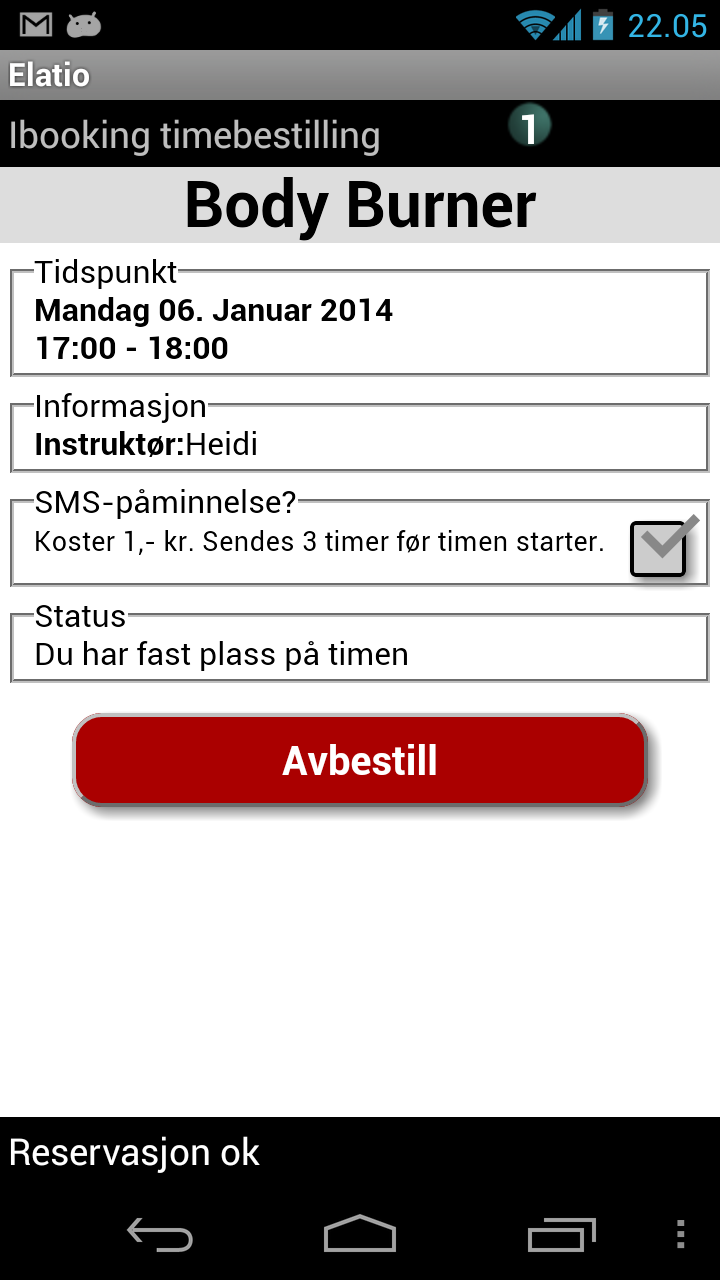Screen dimensions: 720x1280
Task: Go back with the system back button
Action: [160, 1235]
